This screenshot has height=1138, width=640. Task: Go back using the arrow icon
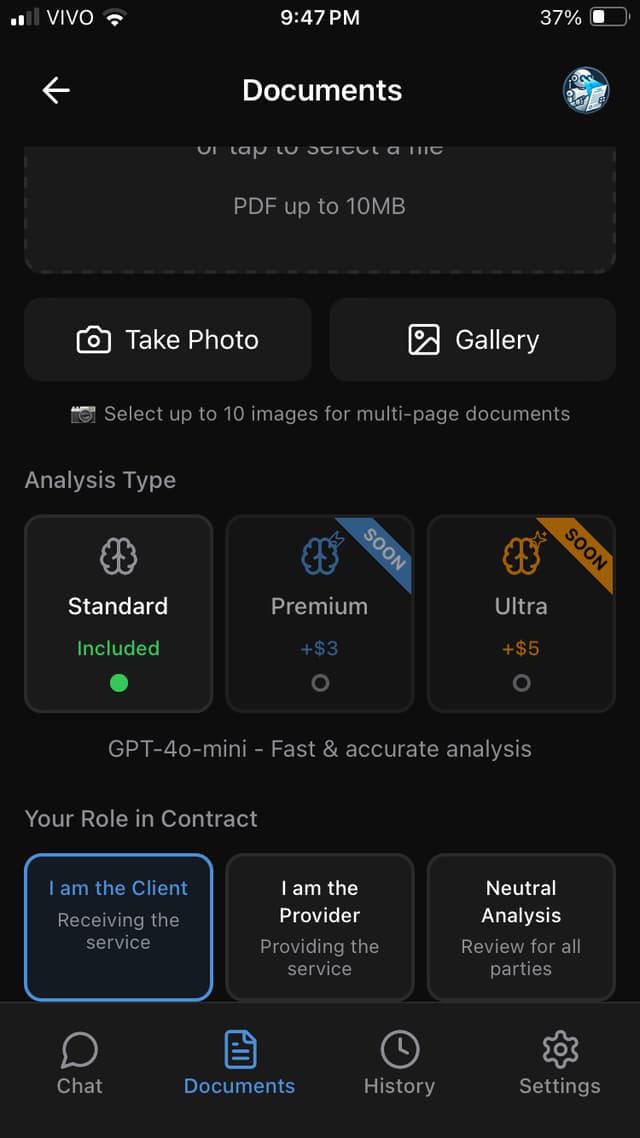(x=56, y=90)
